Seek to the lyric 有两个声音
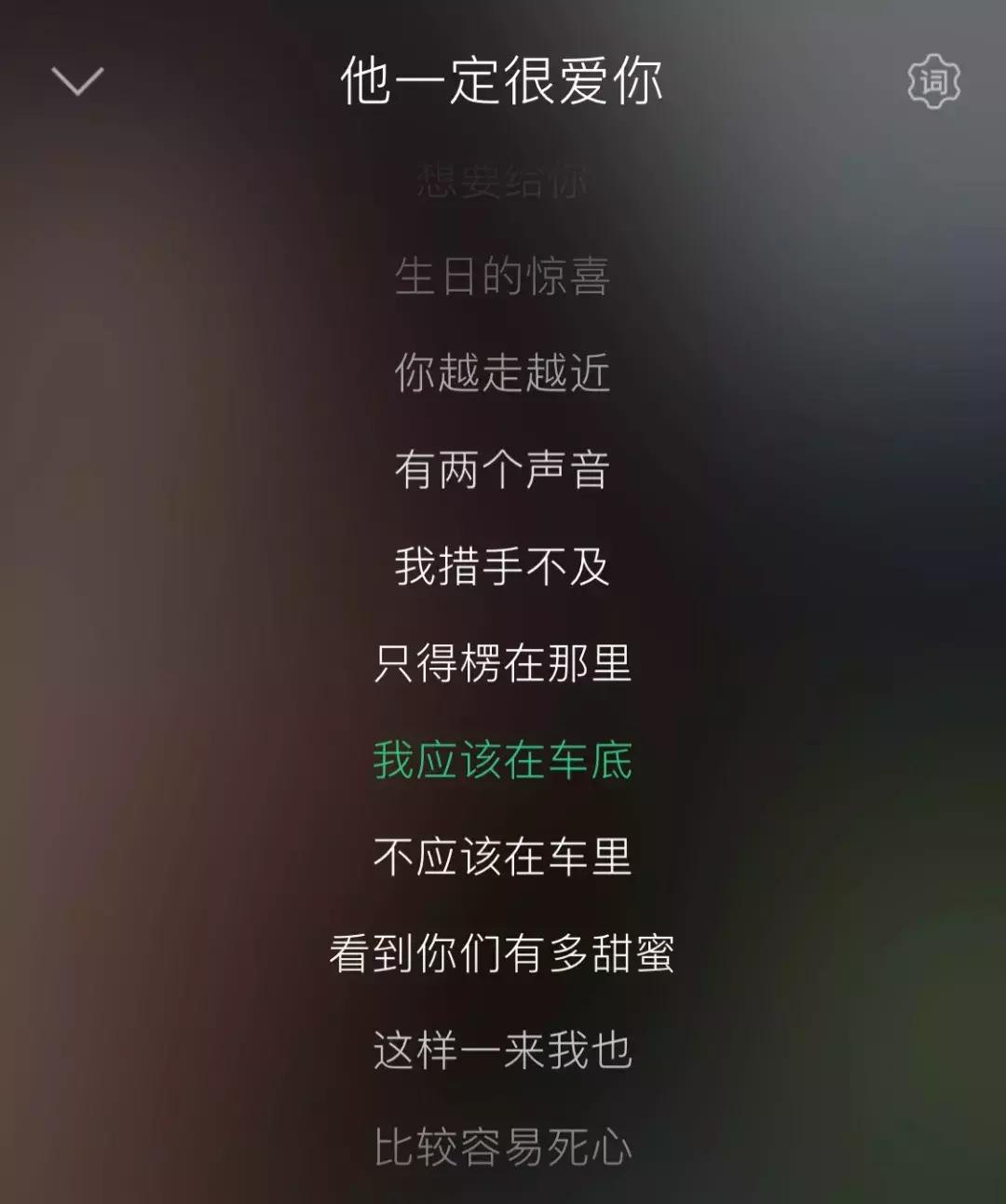Viewport: 1006px width, 1204px height. [x=503, y=471]
